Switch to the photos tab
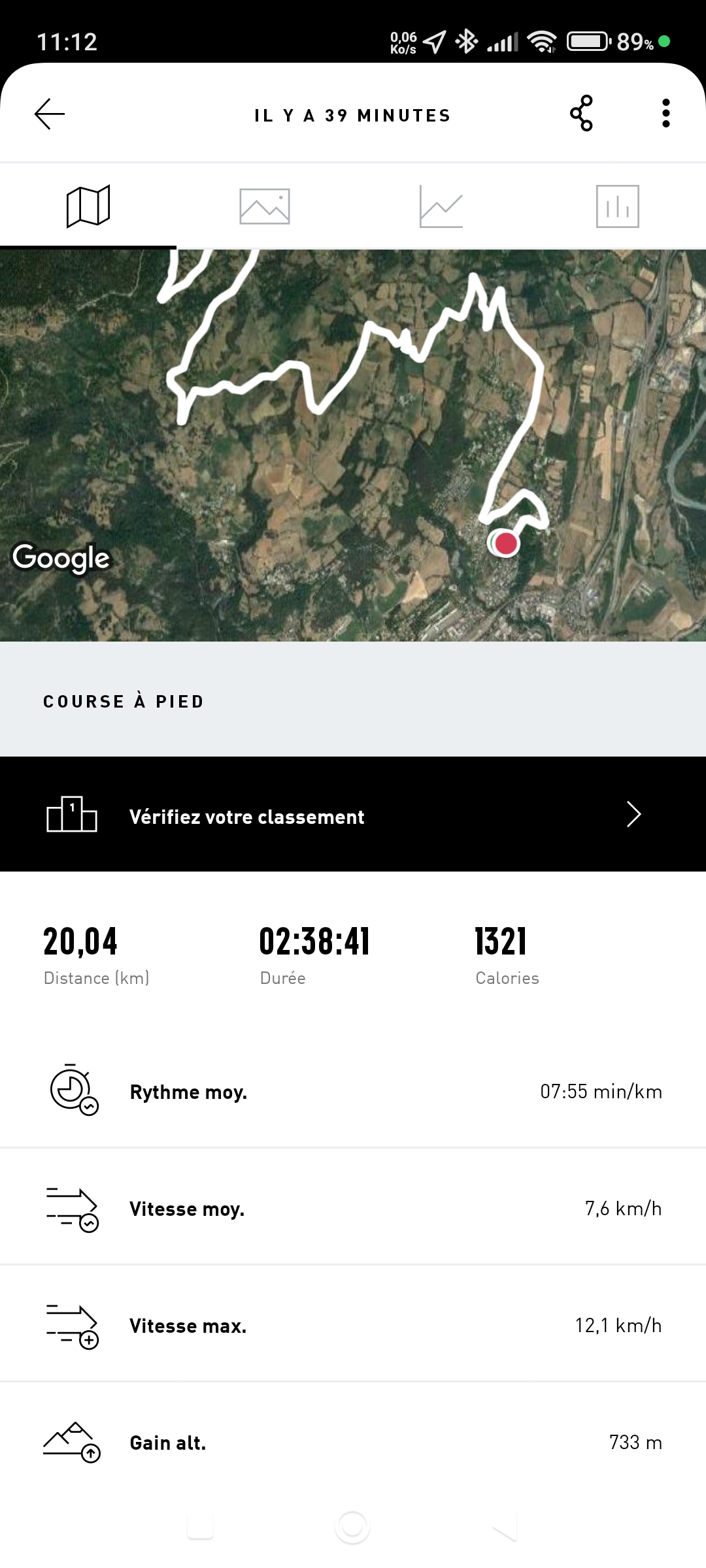Screen dimensions: 706x1568 coord(265,206)
